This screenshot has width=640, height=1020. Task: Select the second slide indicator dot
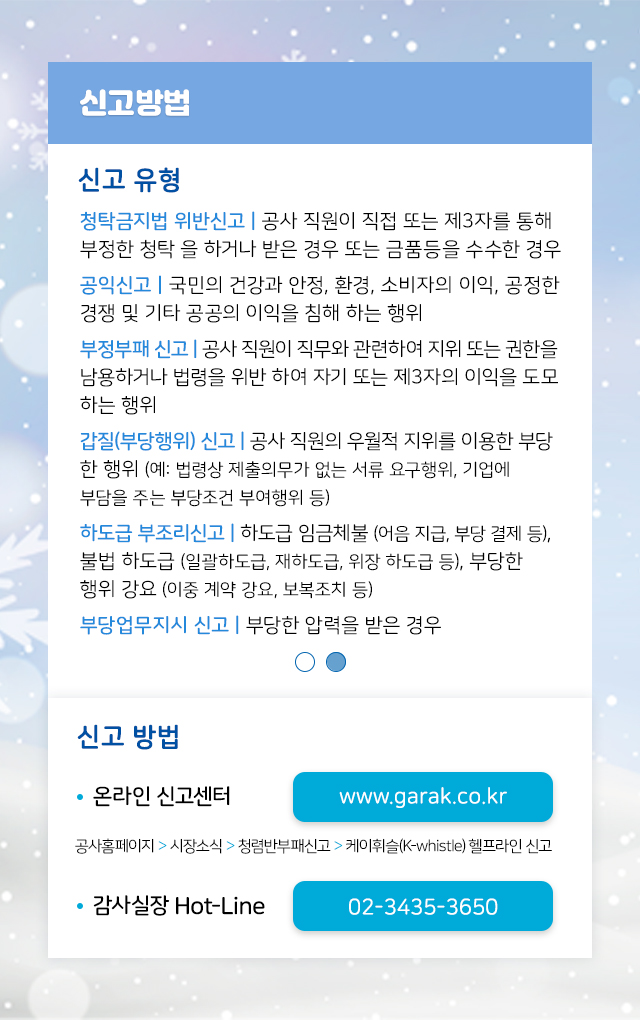pyautogui.click(x=336, y=662)
